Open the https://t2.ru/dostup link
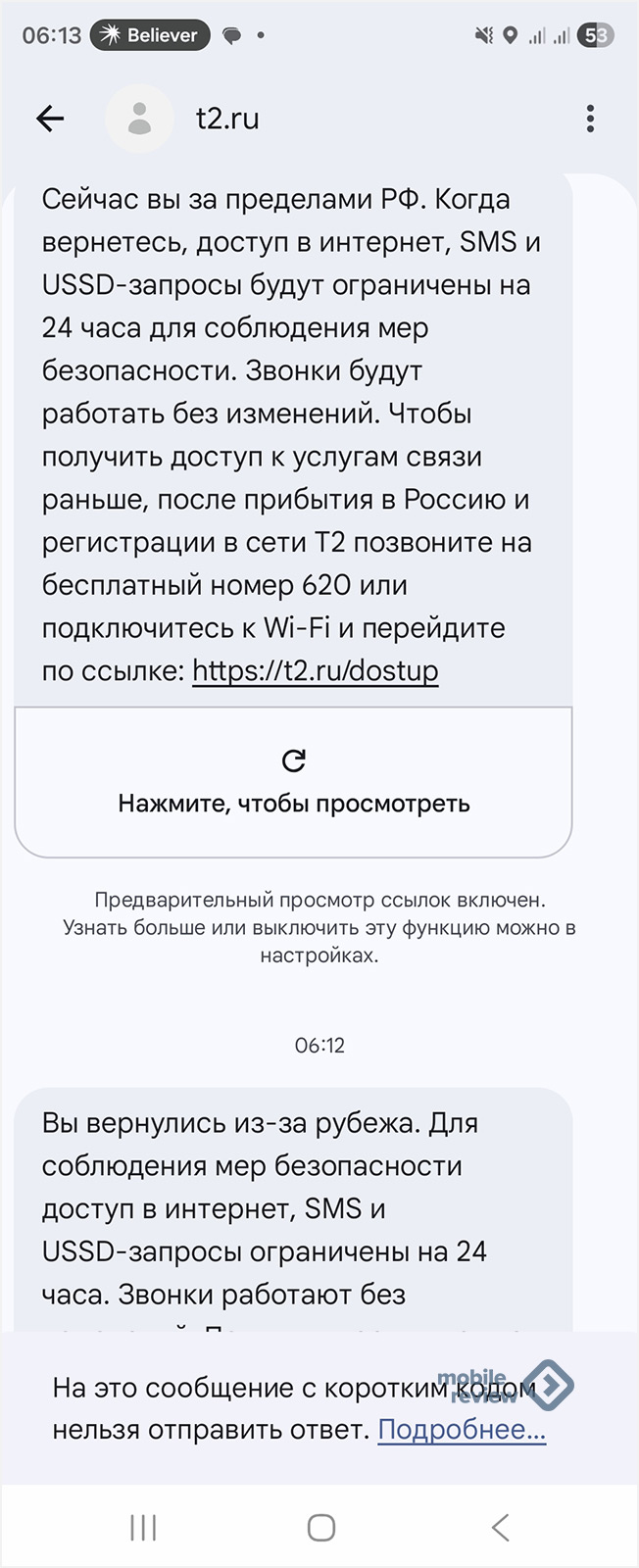The height and width of the screenshot is (1568, 639). point(315,671)
